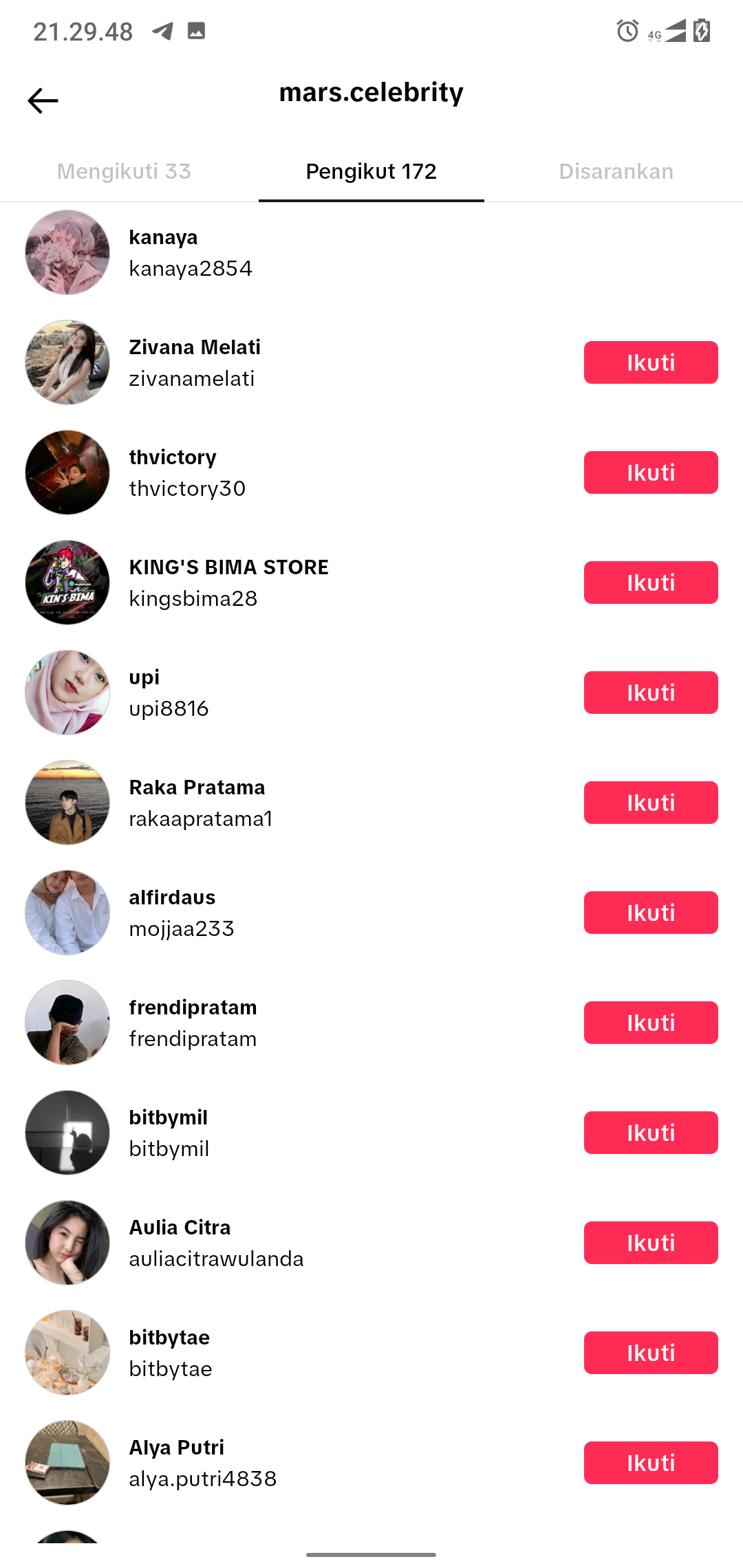Tap Ikuti next to KING'S BIMA STORE
Viewport: 743px width, 1568px height.
(x=650, y=582)
